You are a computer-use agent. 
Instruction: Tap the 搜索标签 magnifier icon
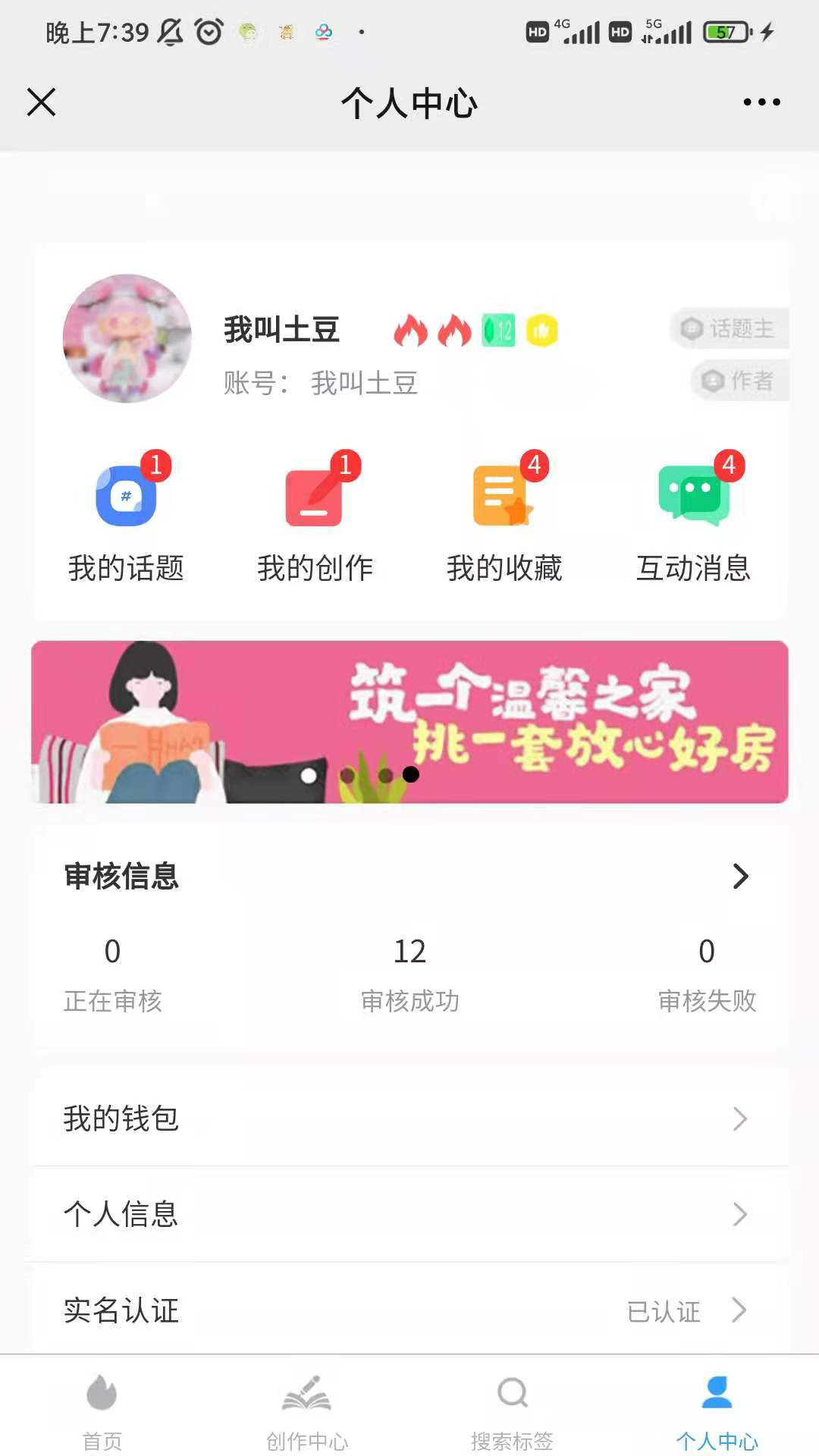click(512, 1407)
